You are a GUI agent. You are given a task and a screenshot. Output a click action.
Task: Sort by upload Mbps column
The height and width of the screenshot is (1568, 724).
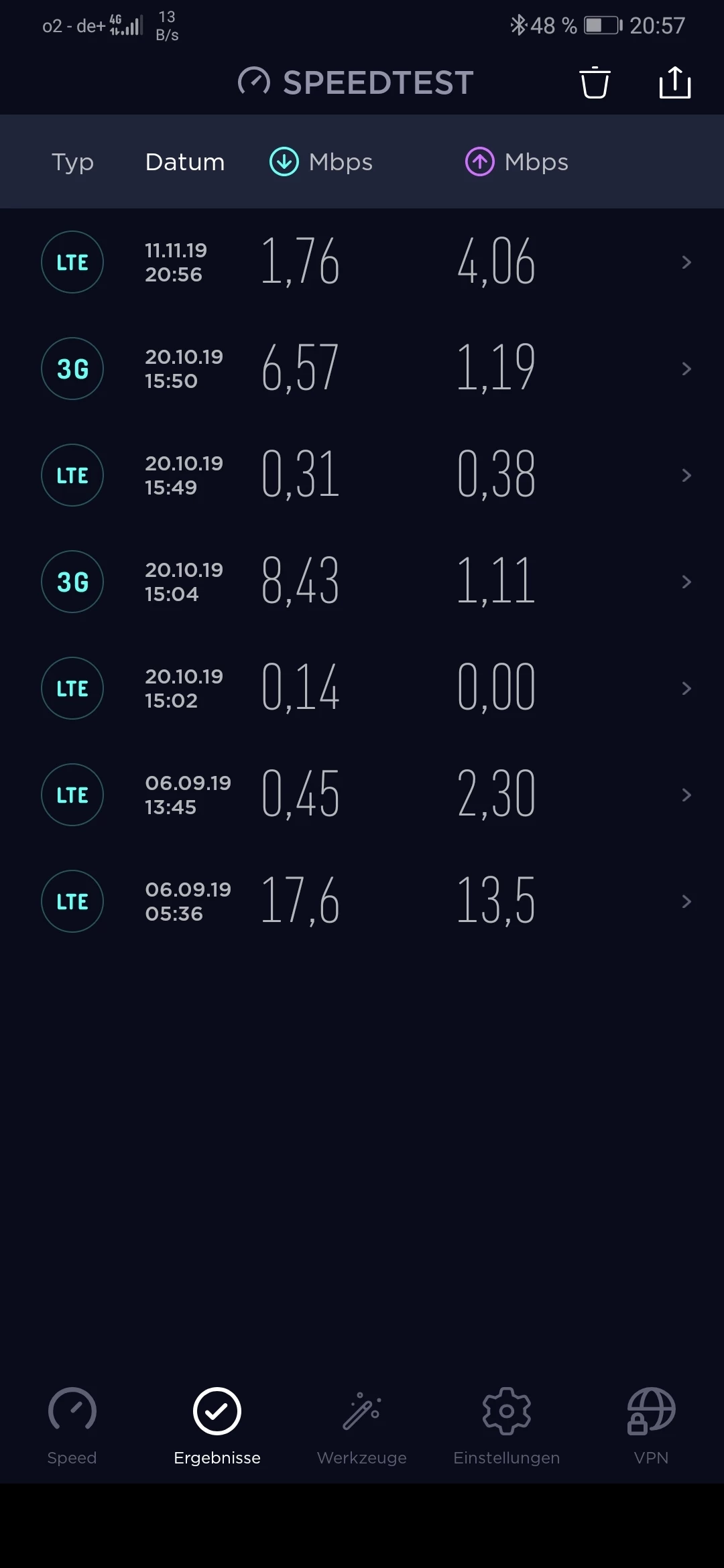tap(518, 162)
